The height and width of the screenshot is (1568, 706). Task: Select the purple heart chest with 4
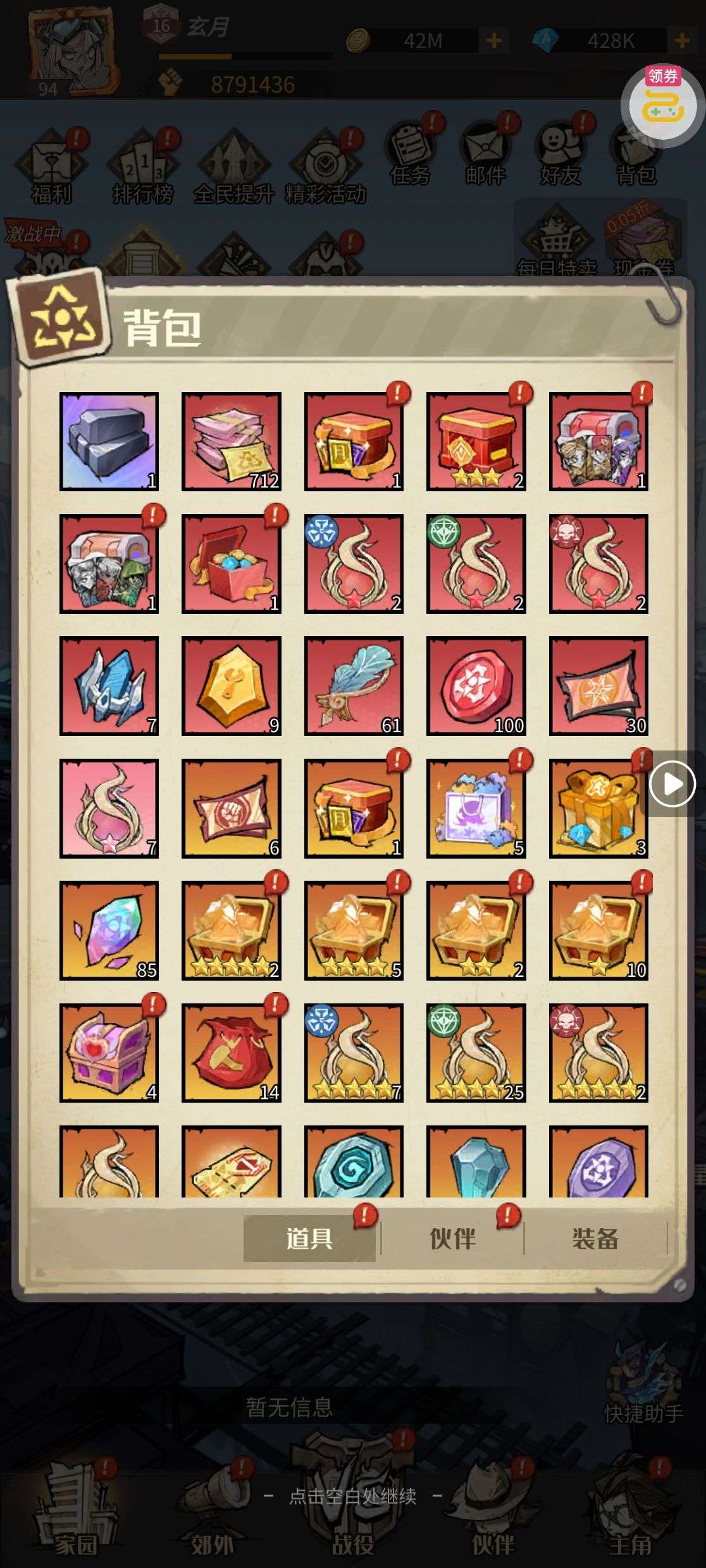click(x=109, y=1053)
